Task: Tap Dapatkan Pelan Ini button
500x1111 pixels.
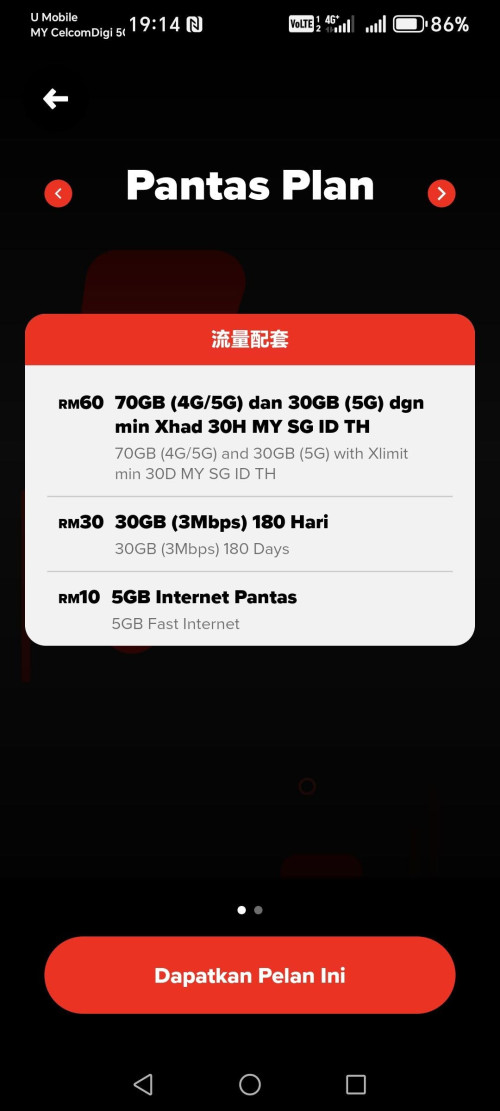Action: click(250, 975)
